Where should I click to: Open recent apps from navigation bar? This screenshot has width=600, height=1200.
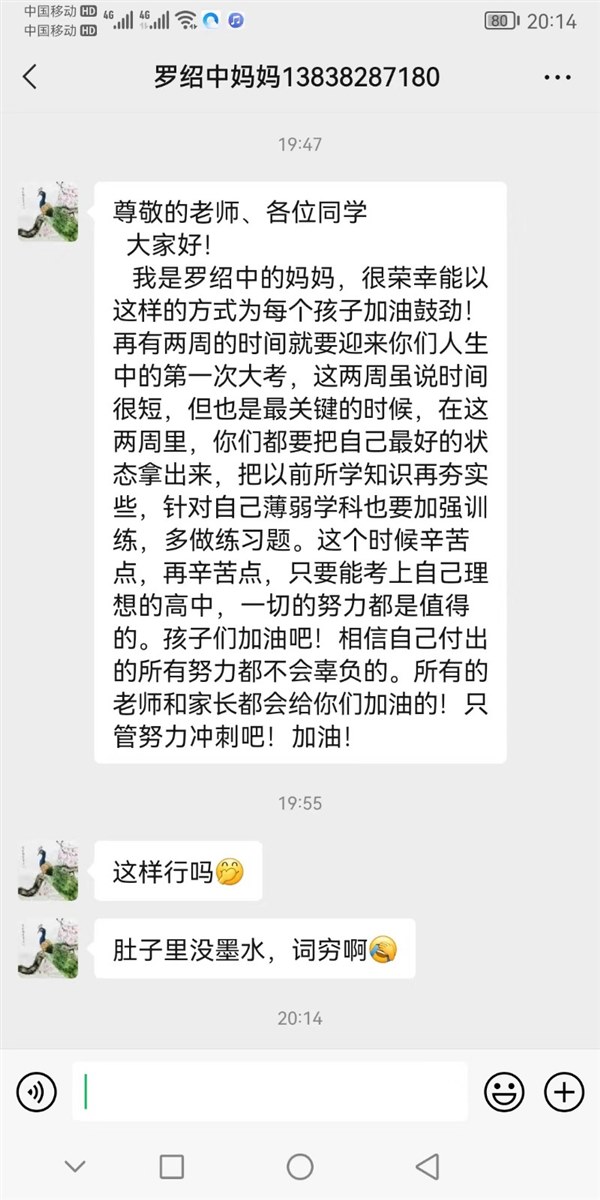172,1166
